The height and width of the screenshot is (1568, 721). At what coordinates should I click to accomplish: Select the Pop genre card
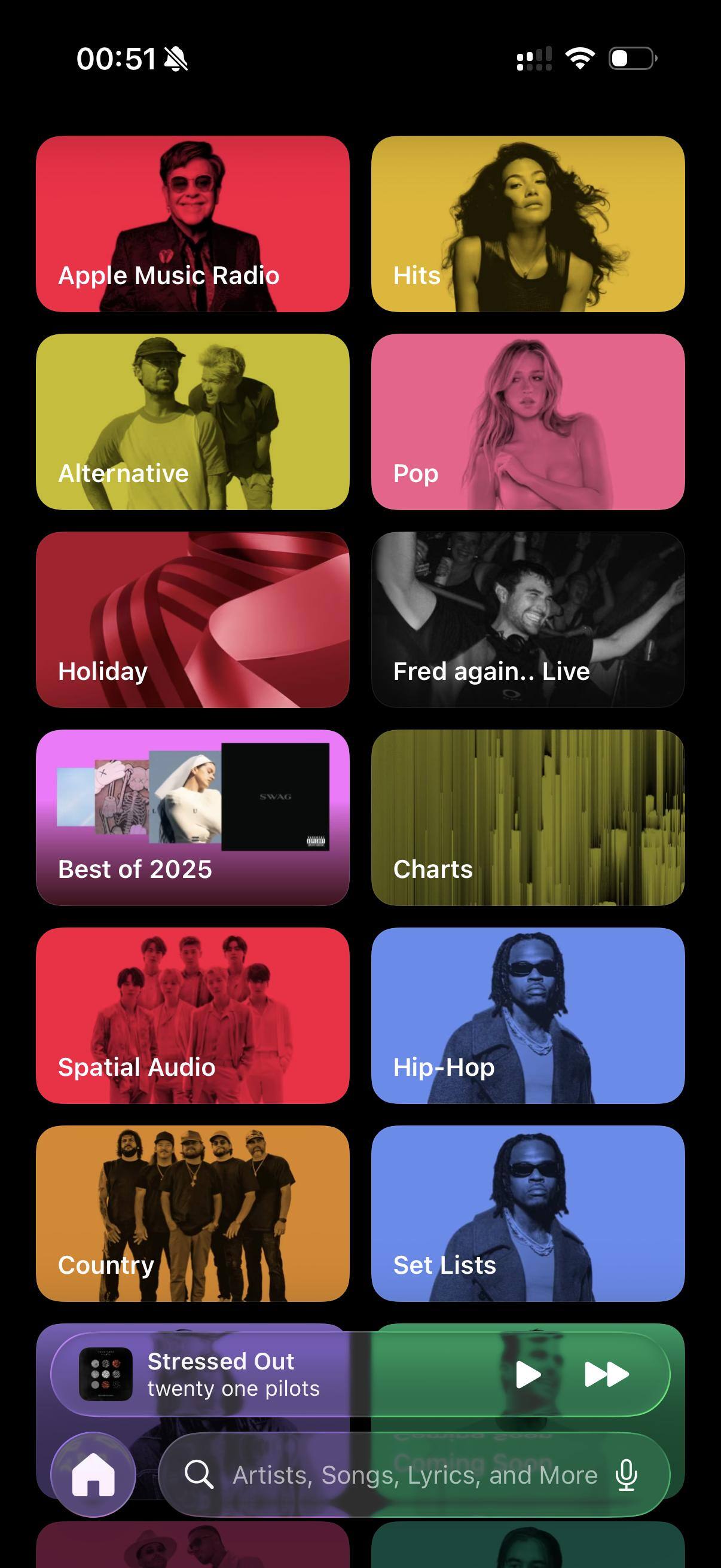527,421
